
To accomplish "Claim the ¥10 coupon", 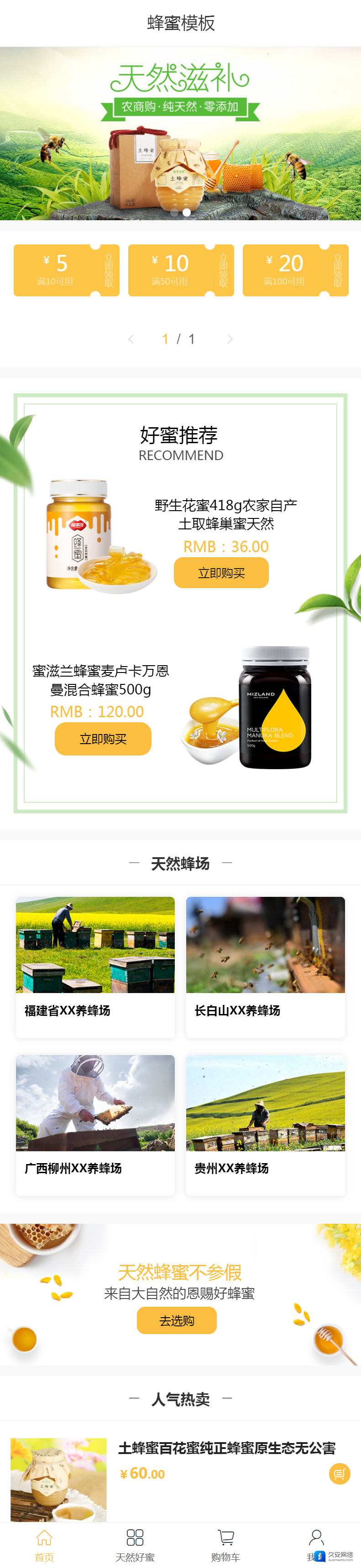I will (x=223, y=270).
